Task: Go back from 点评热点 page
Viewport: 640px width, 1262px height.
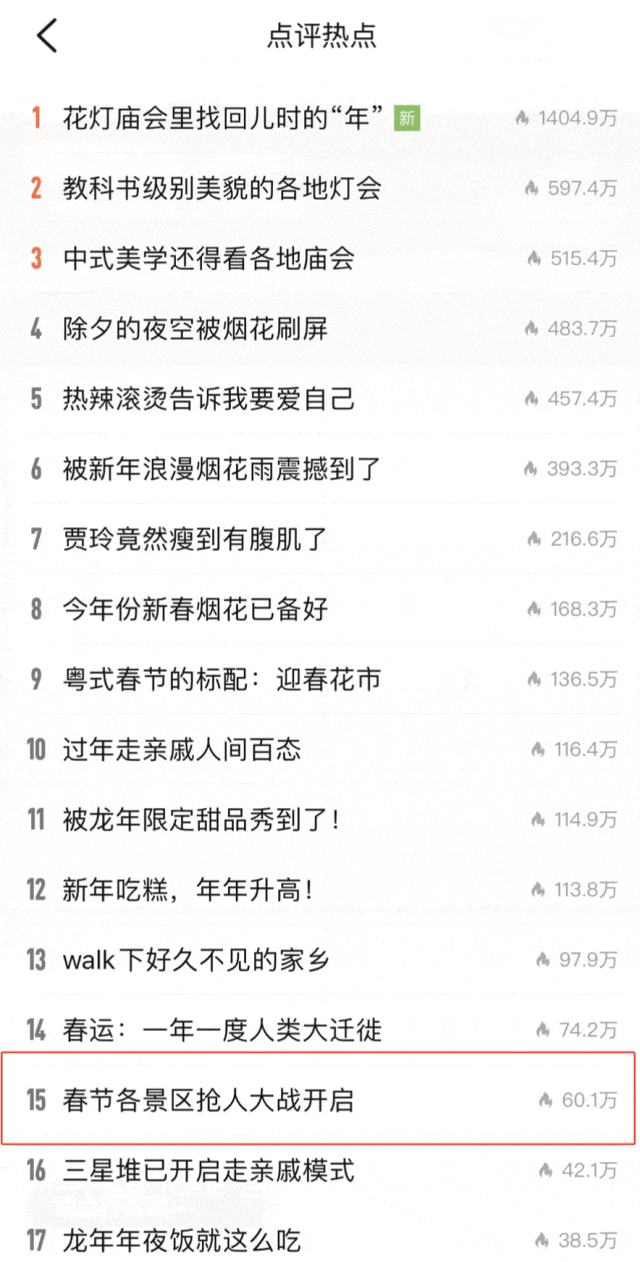Action: (47, 36)
